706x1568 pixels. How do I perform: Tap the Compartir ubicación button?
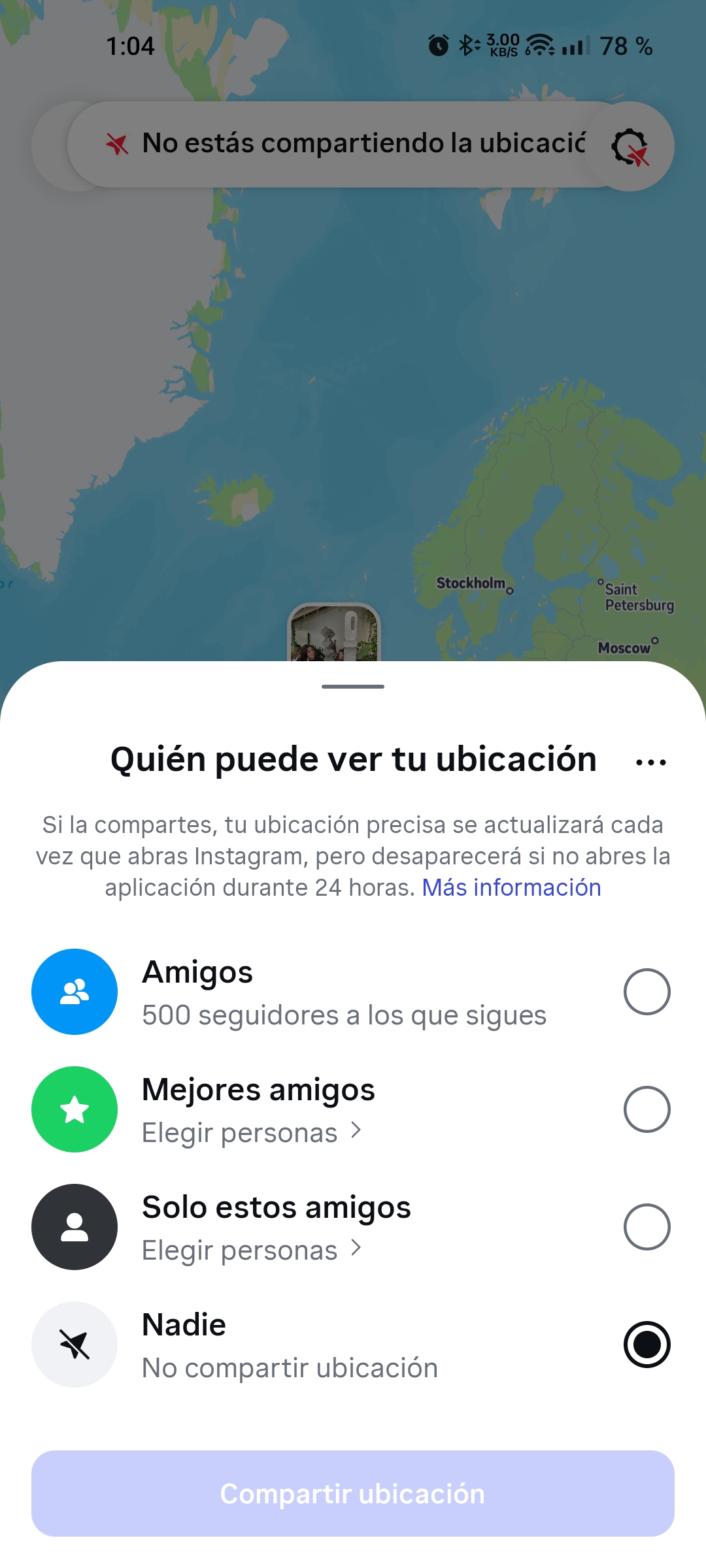tap(353, 1494)
